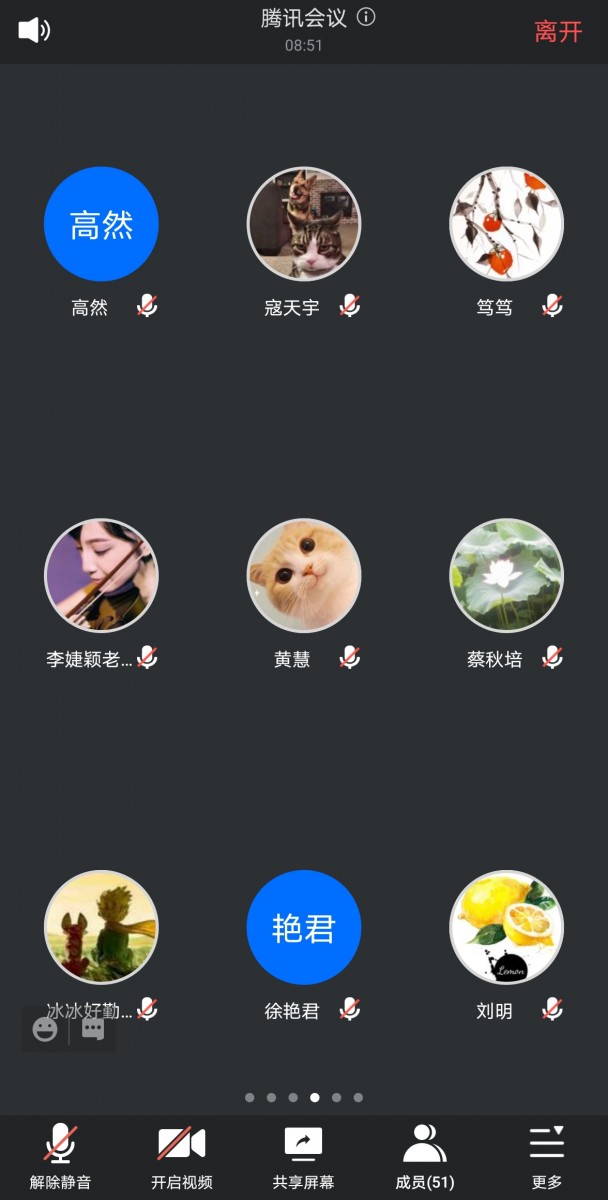Select participant 黄慧's avatar
The width and height of the screenshot is (608, 1200).
(304, 575)
